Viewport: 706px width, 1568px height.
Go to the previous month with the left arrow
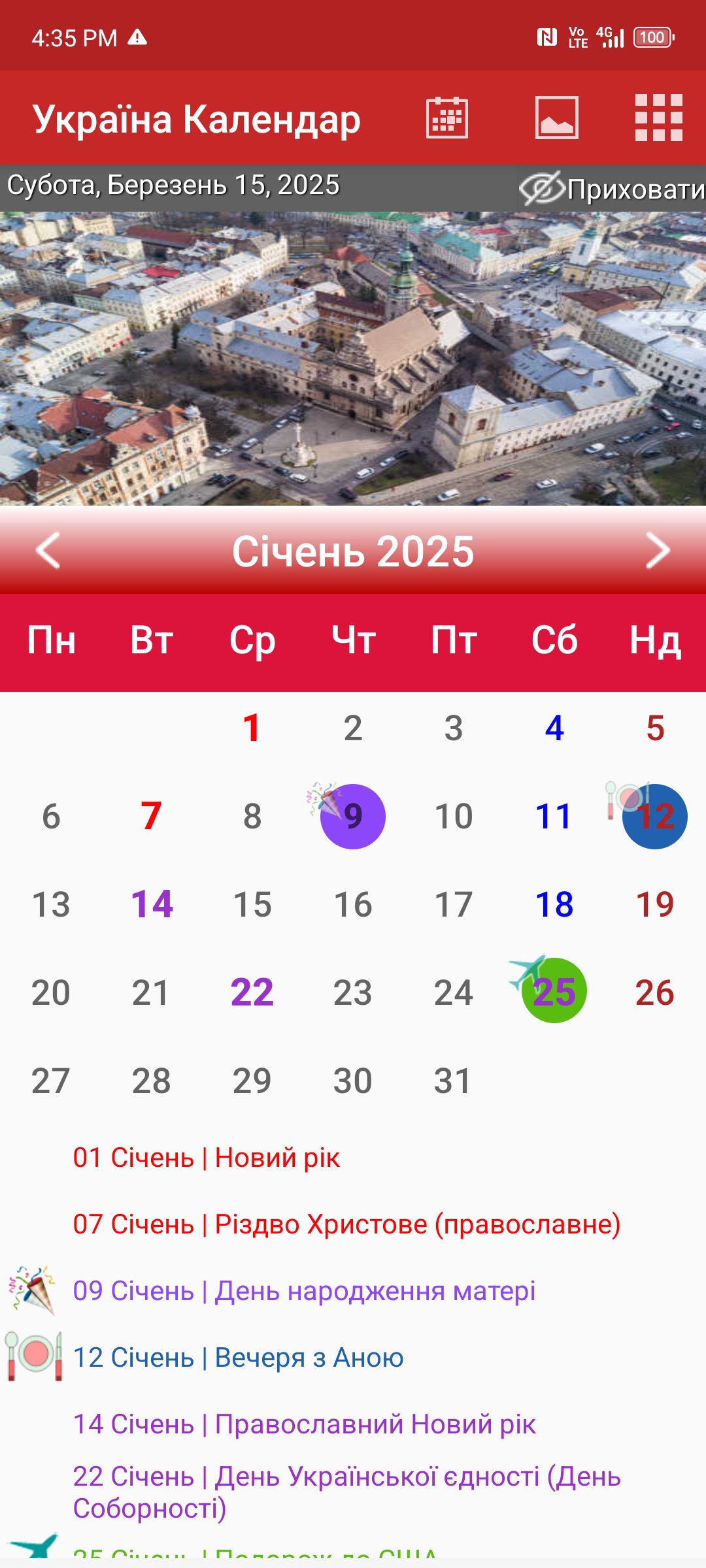point(48,551)
